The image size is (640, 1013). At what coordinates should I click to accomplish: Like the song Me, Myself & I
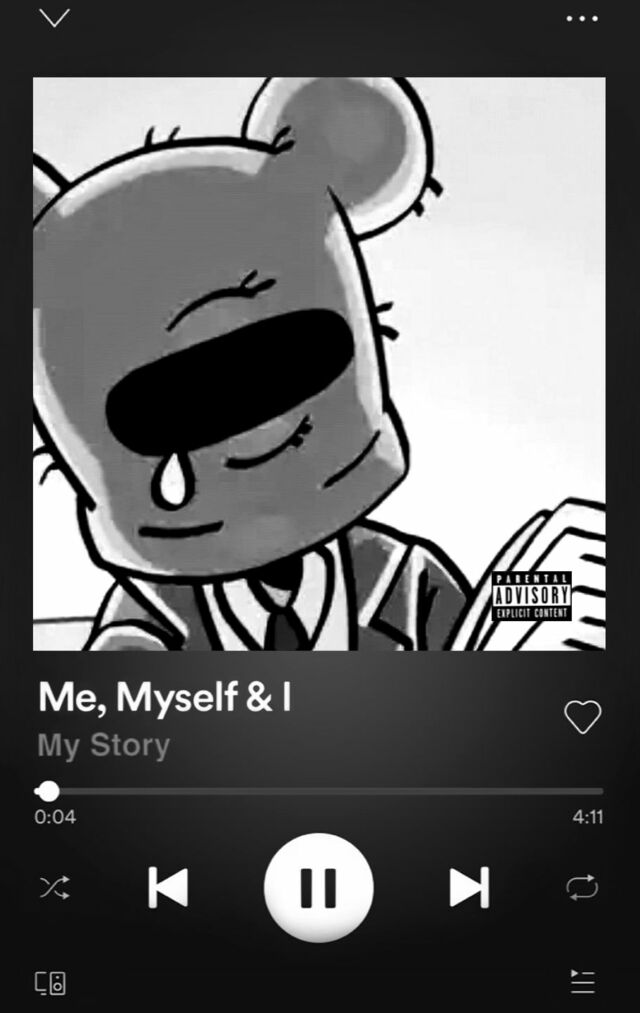(x=582, y=716)
